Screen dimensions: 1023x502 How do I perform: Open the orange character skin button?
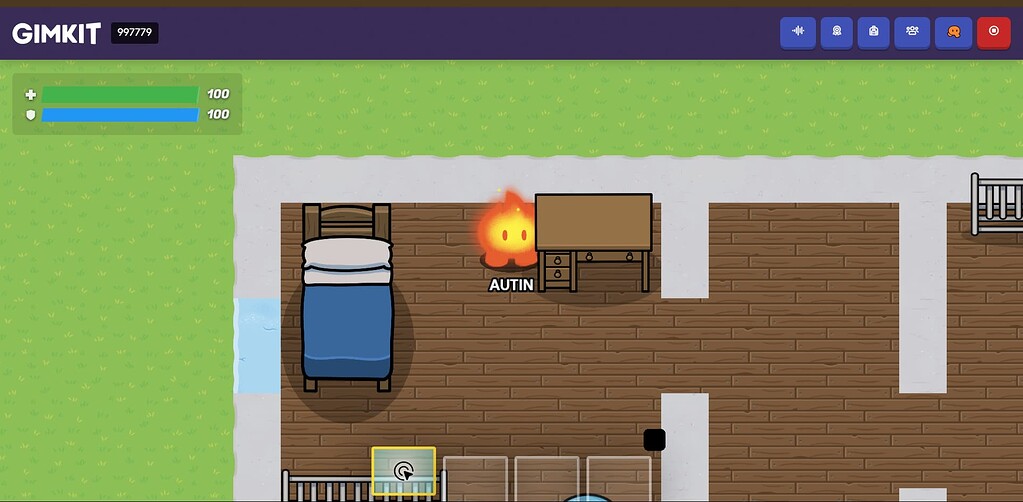953,31
